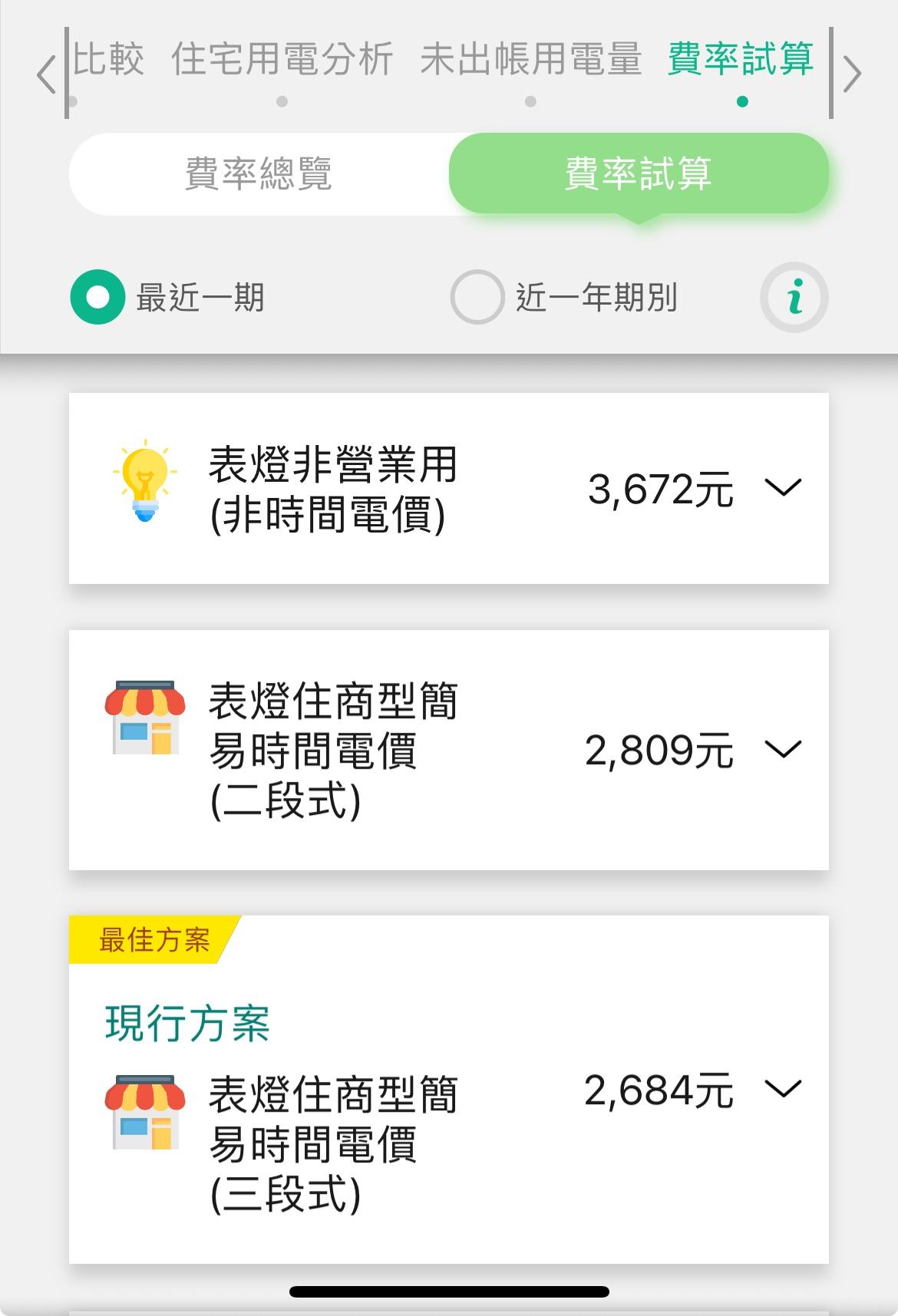Expand the 二段式 簡易時間電價 card

point(783,749)
